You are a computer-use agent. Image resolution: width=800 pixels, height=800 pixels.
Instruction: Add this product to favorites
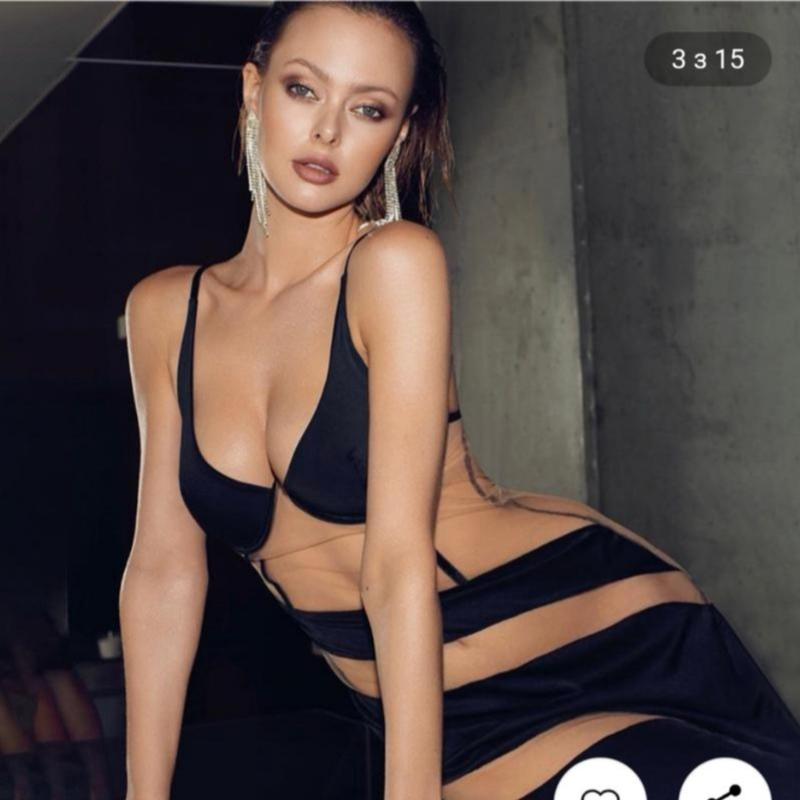[x=601, y=788]
